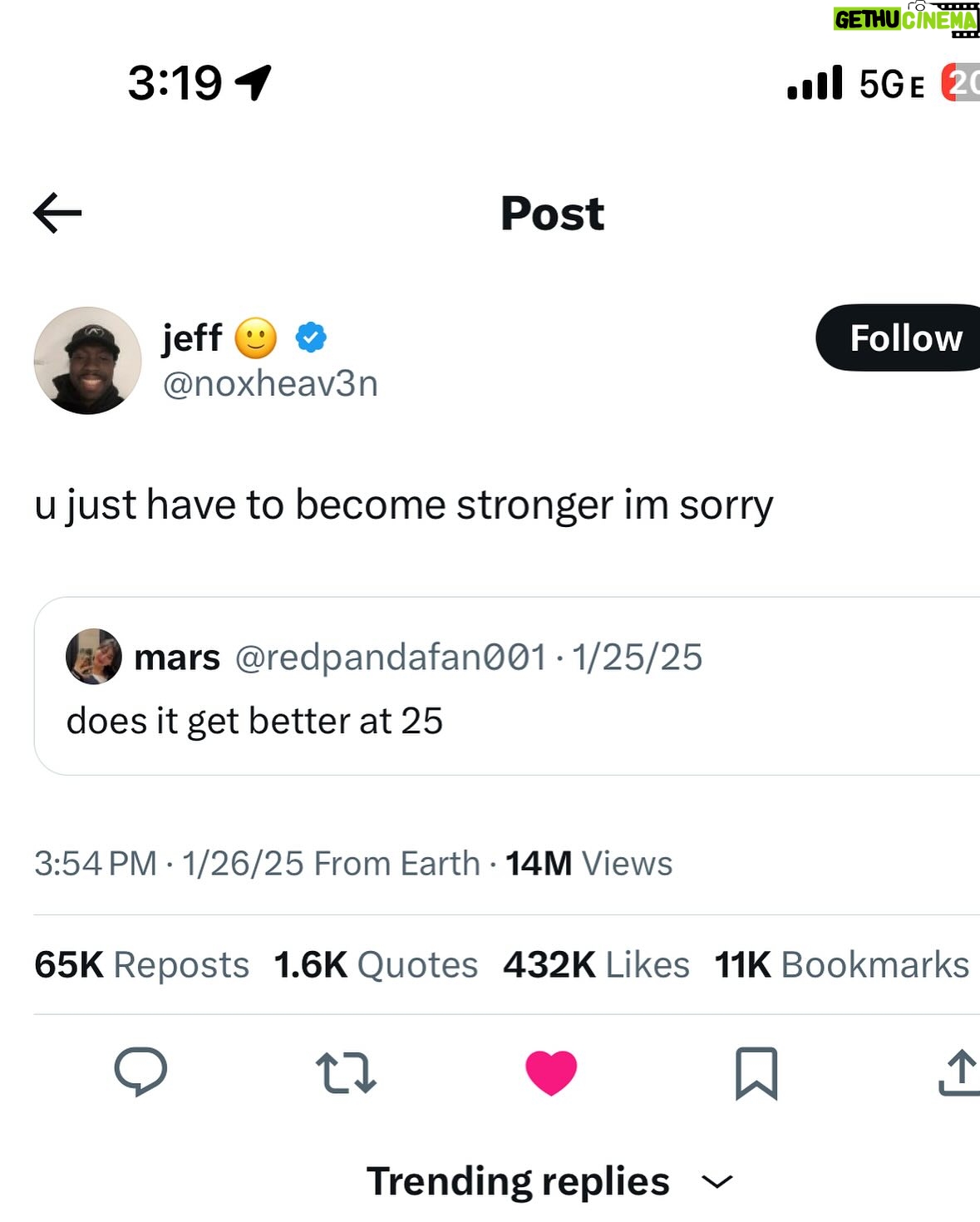Expand the Trending replies sort dropdown
This screenshot has width=980, height=1222.
pos(550,1181)
